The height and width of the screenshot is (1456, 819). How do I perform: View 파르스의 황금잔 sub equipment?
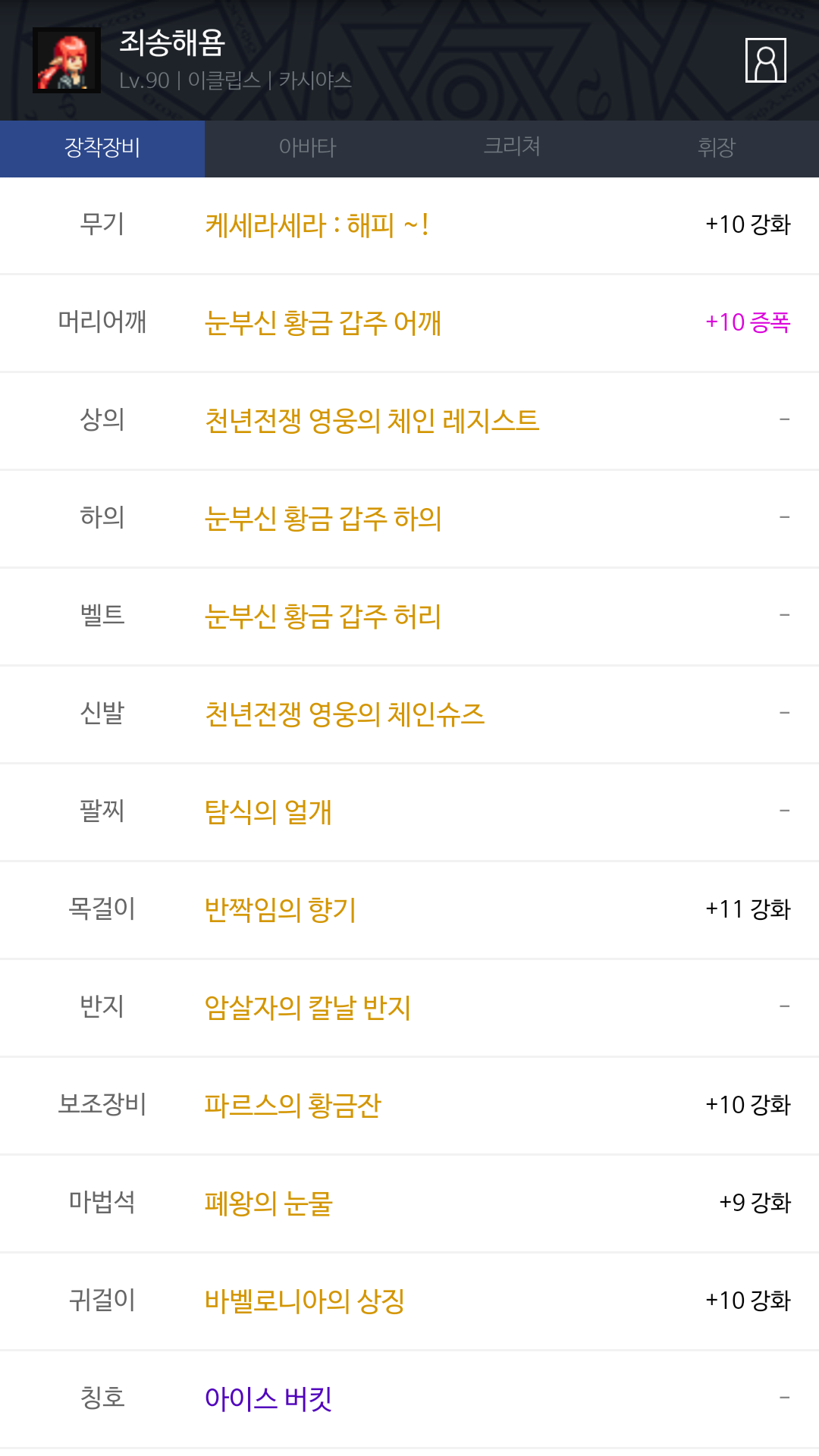click(x=293, y=1106)
